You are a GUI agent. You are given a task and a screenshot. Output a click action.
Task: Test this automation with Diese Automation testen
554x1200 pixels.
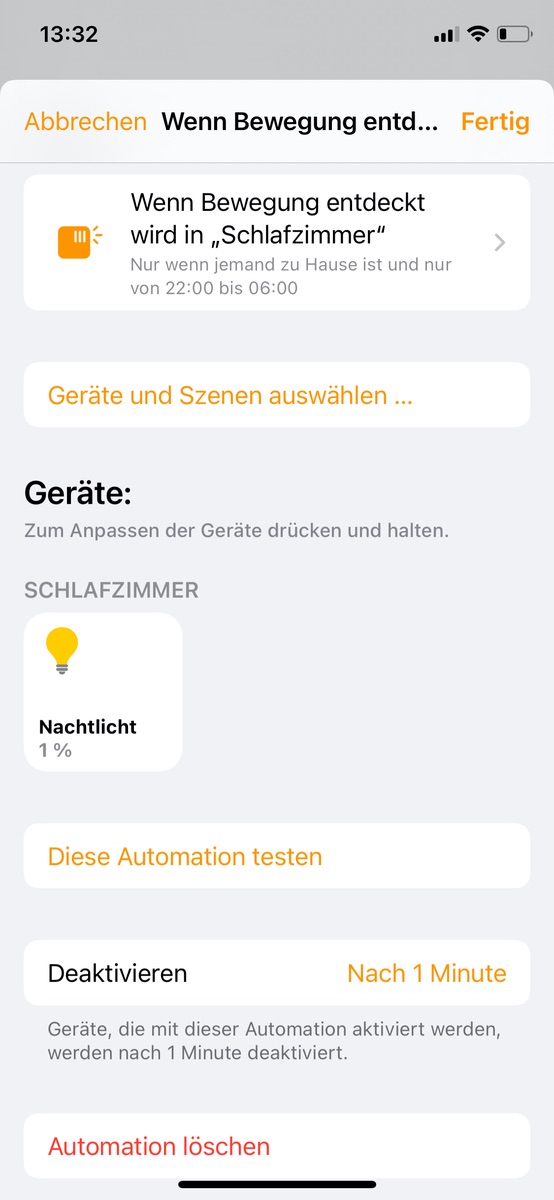tap(277, 856)
